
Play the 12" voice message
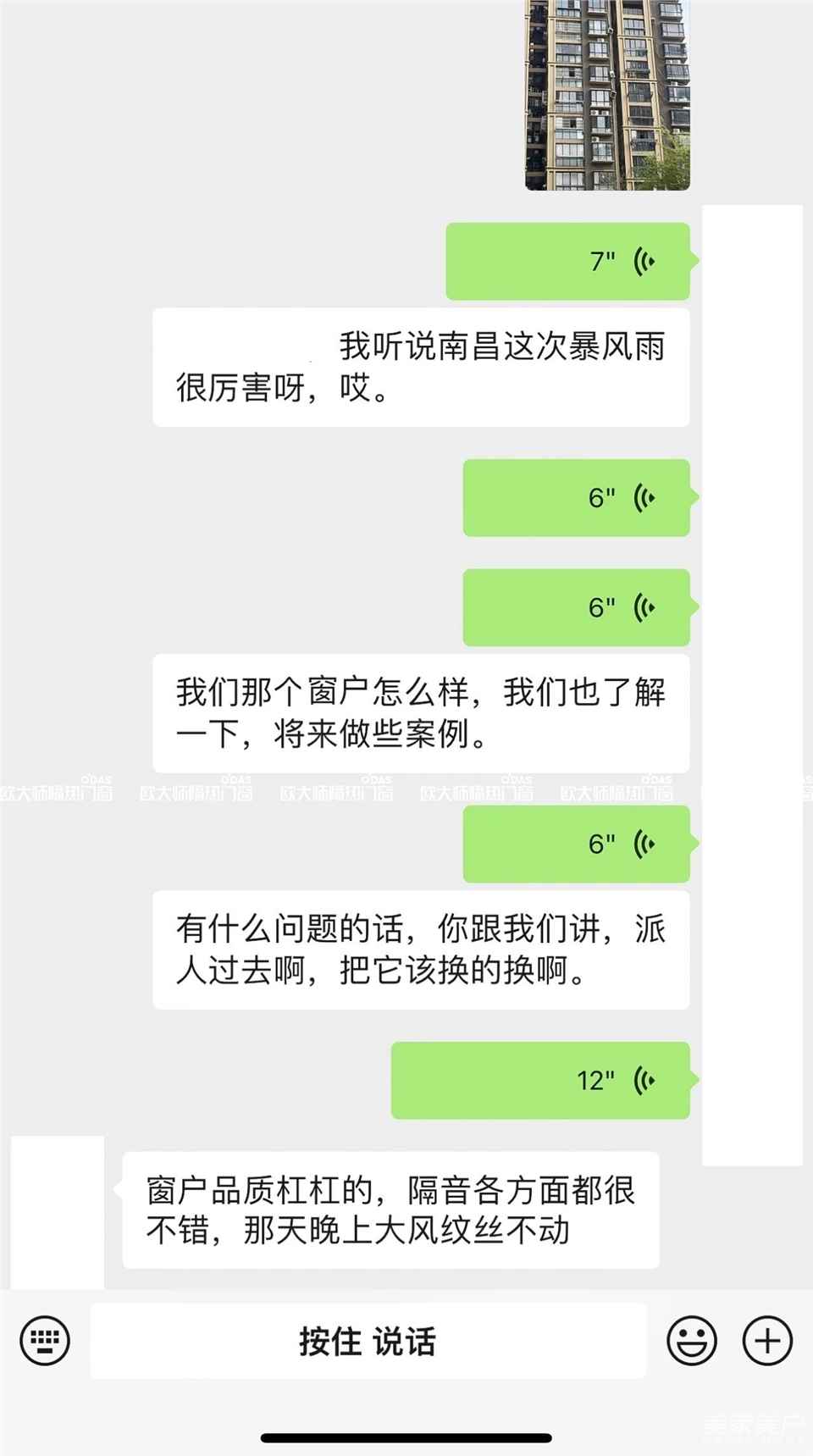pos(540,1080)
